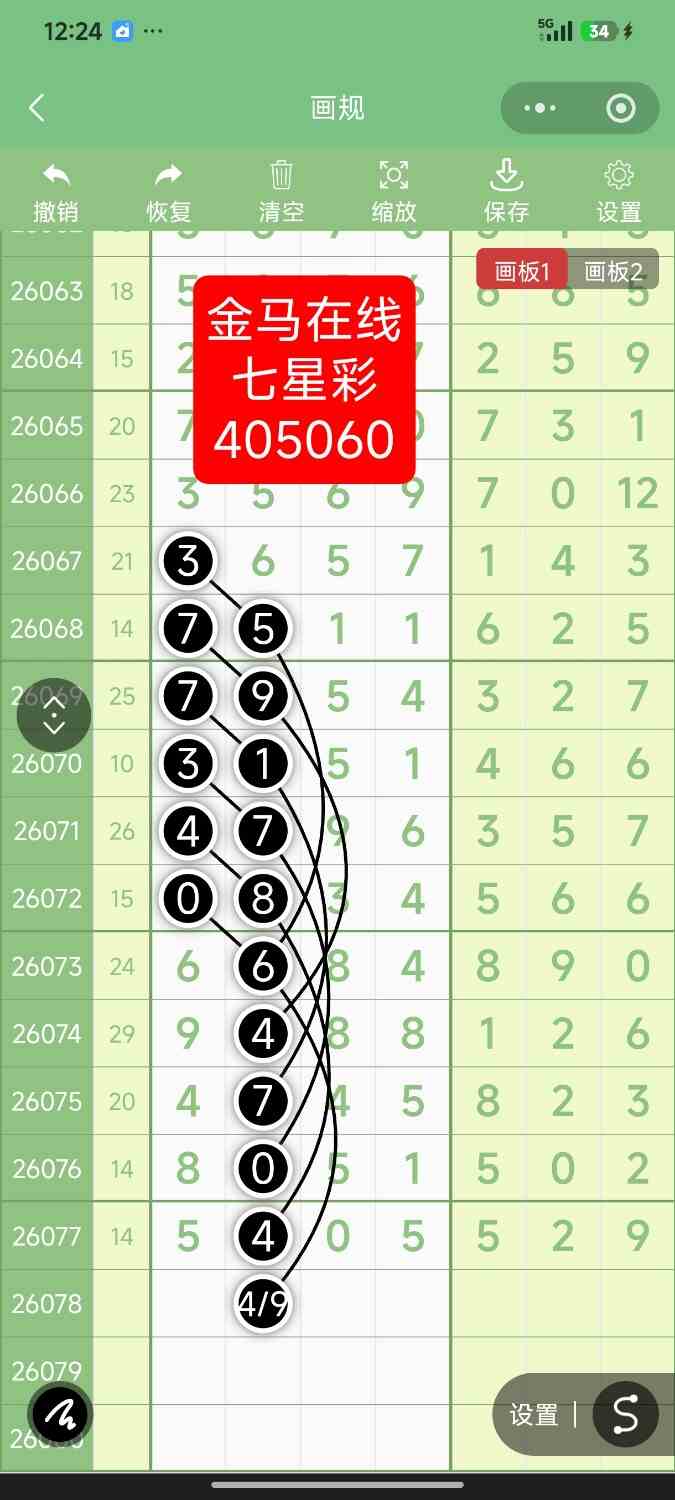Undo the last stroke with 撤销
The height and width of the screenshot is (1500, 675).
click(x=56, y=192)
